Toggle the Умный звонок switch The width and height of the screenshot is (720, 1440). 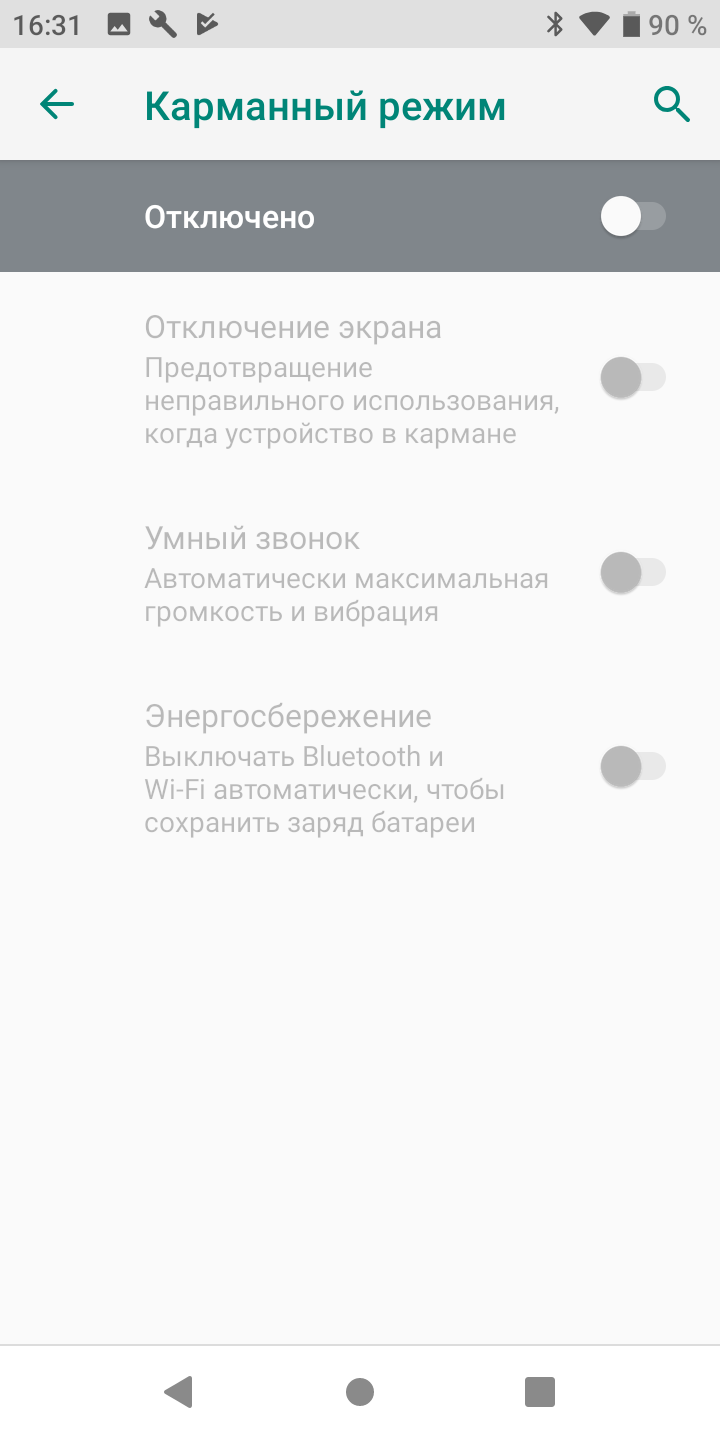[x=633, y=573]
